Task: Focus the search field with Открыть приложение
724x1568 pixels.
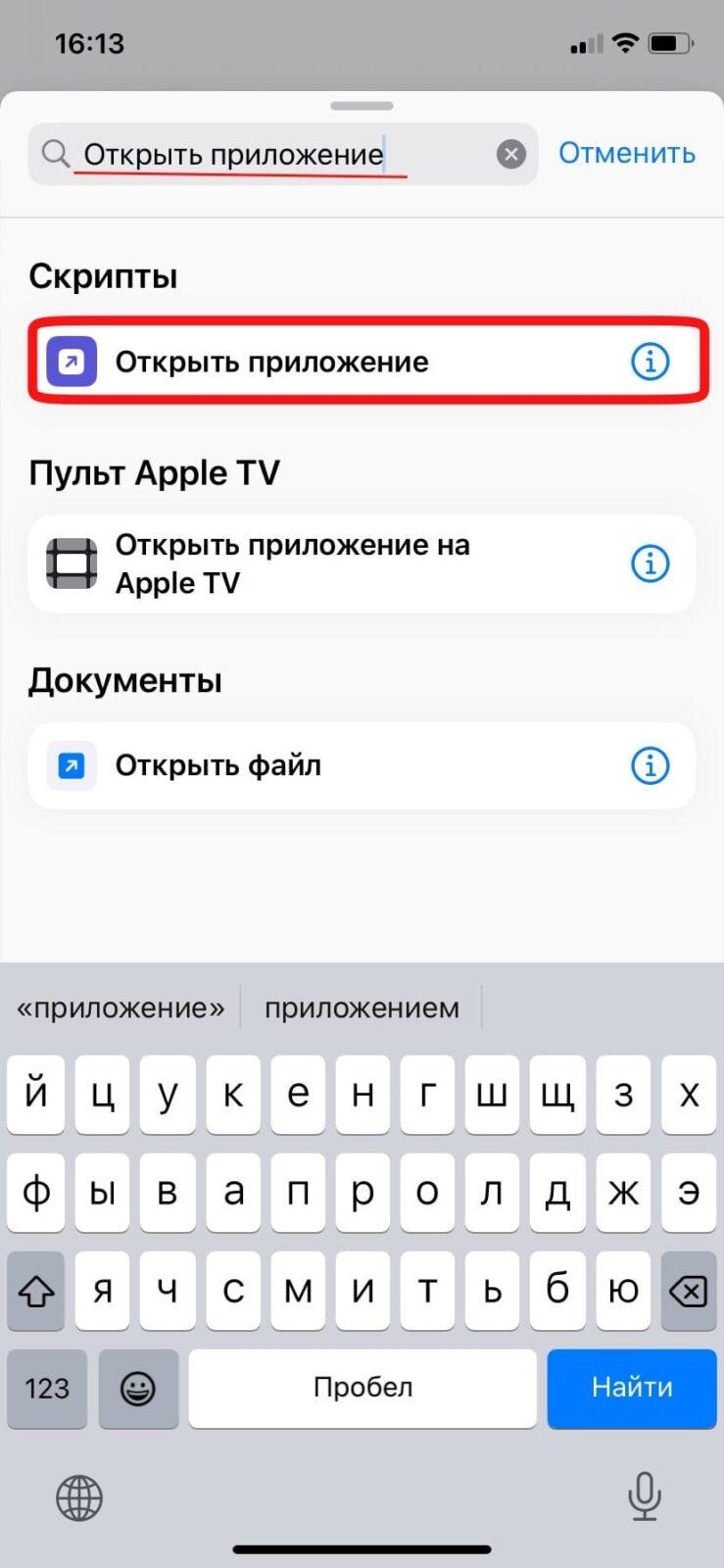Action: tap(283, 154)
